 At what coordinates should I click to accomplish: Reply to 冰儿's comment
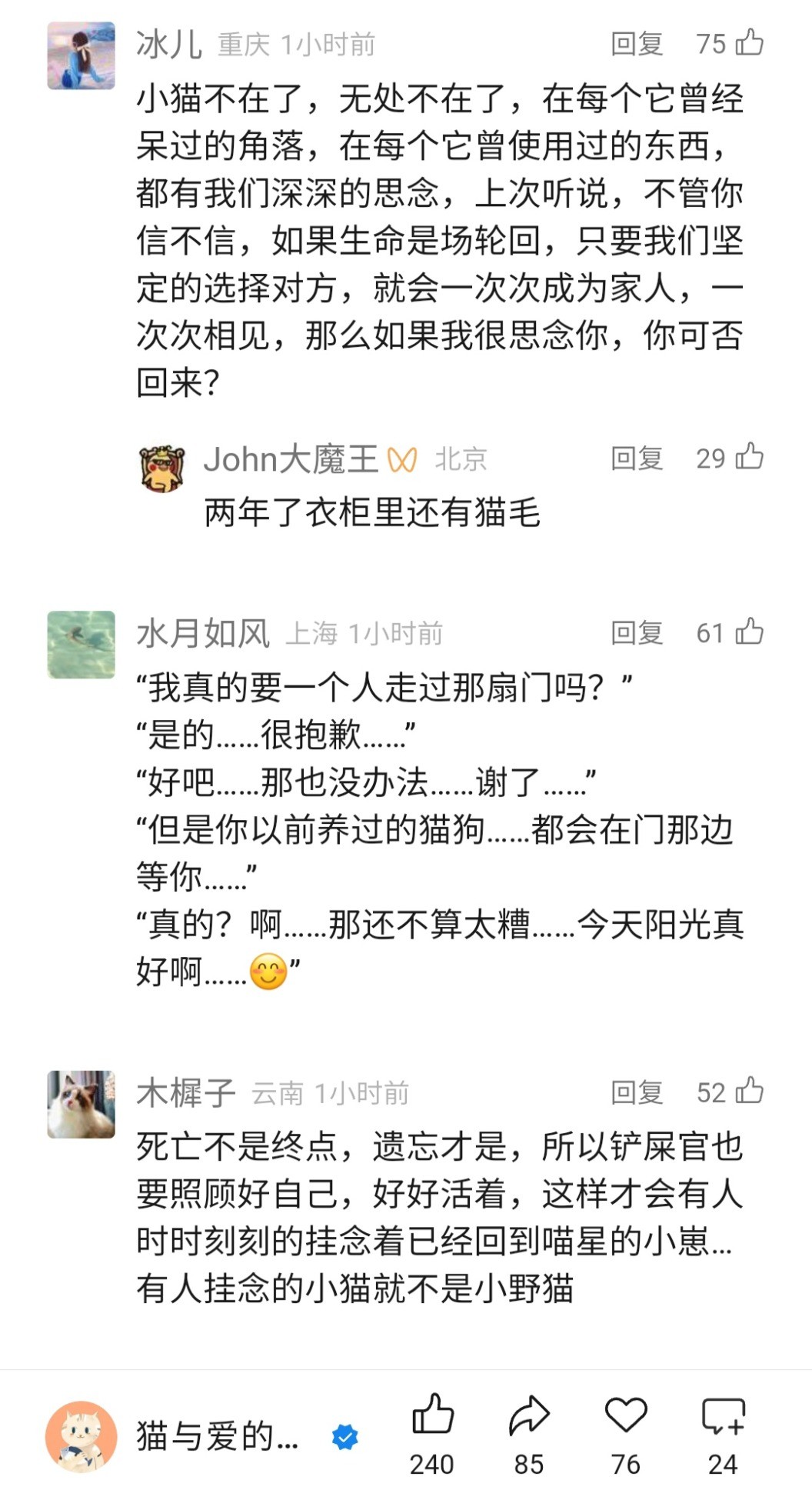(x=637, y=44)
